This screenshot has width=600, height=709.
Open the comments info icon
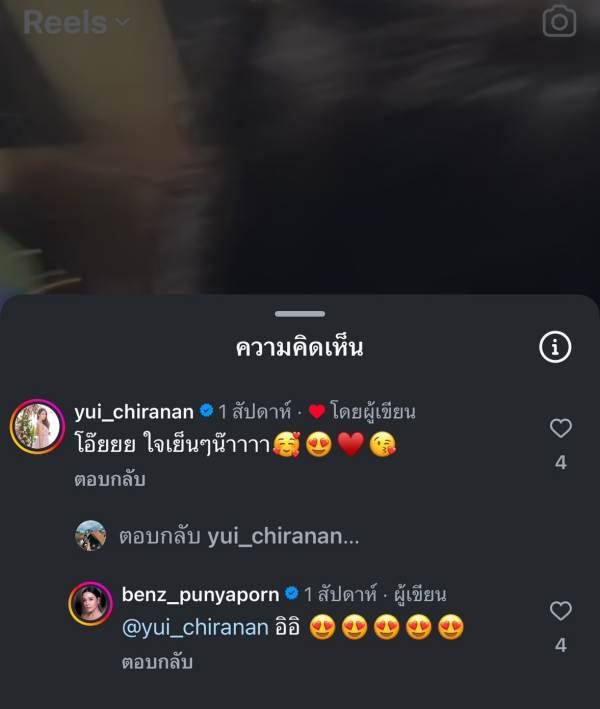click(x=555, y=347)
